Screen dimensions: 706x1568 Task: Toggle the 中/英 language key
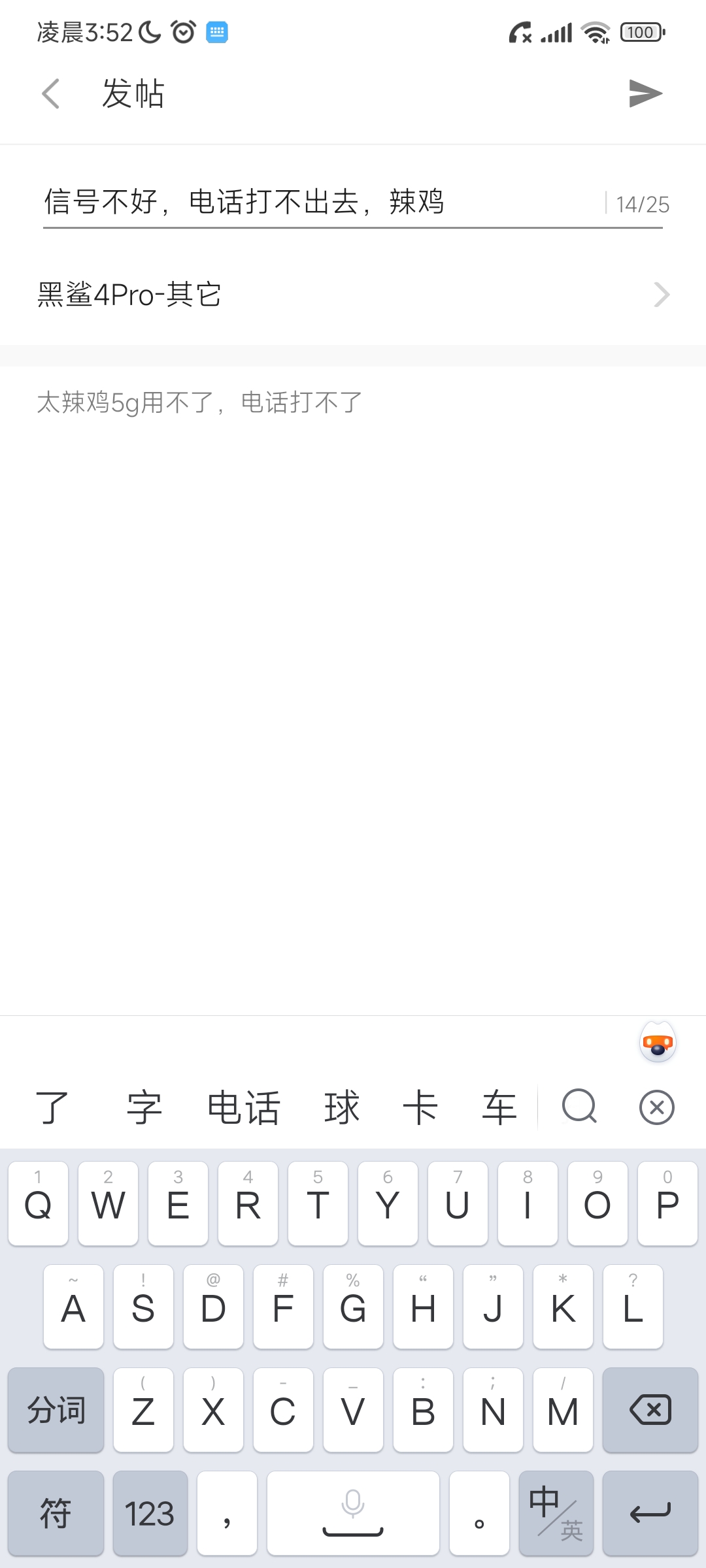click(556, 1513)
